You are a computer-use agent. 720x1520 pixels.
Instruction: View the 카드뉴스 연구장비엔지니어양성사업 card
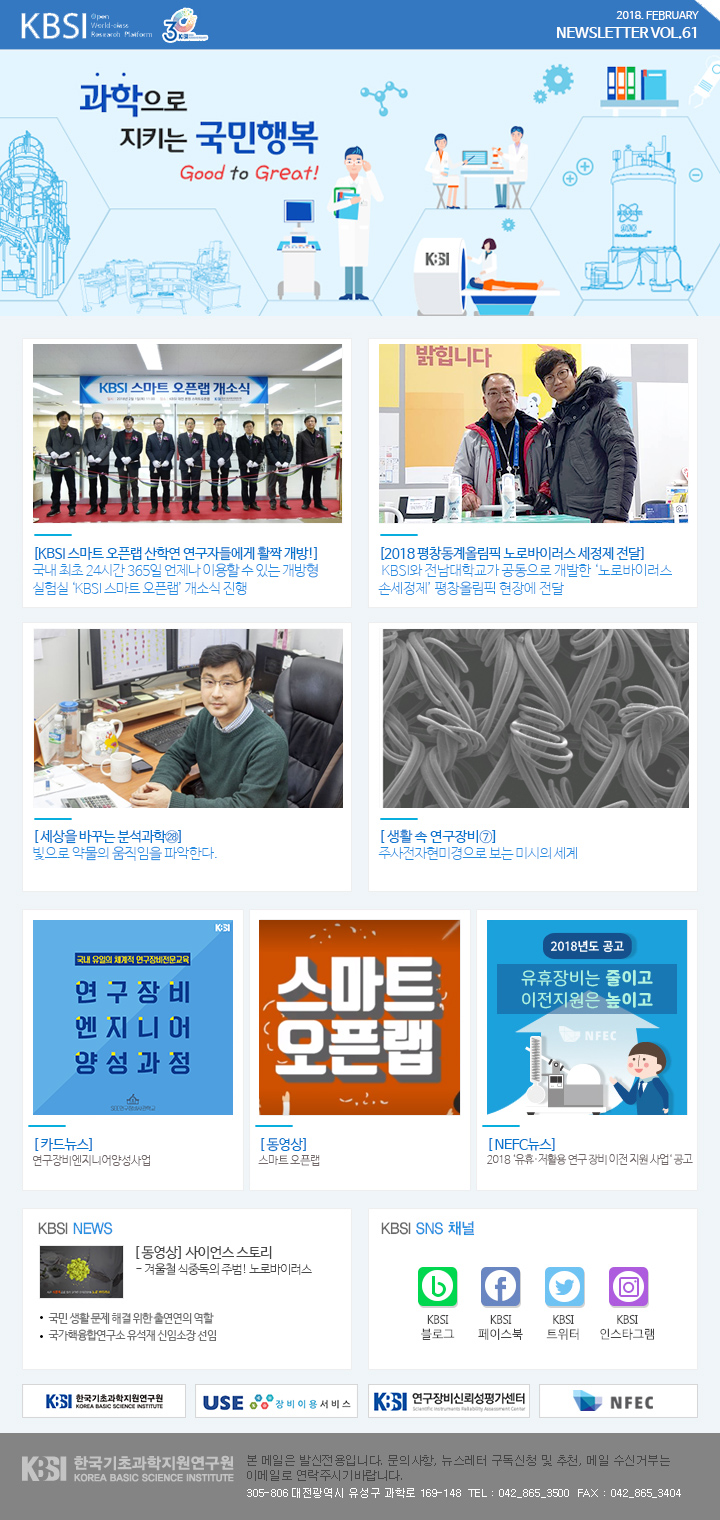[x=133, y=1017]
